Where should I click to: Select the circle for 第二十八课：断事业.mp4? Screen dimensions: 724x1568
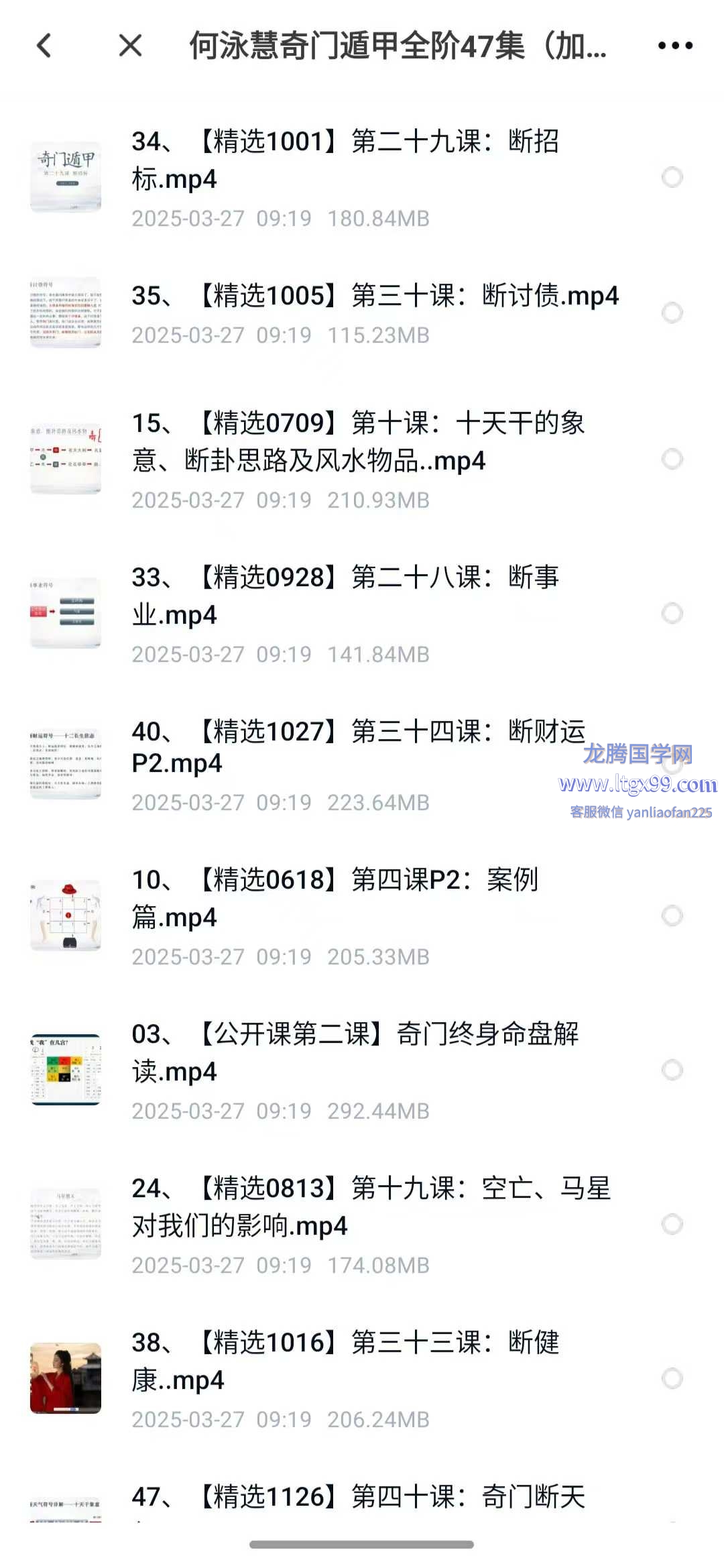point(672,613)
